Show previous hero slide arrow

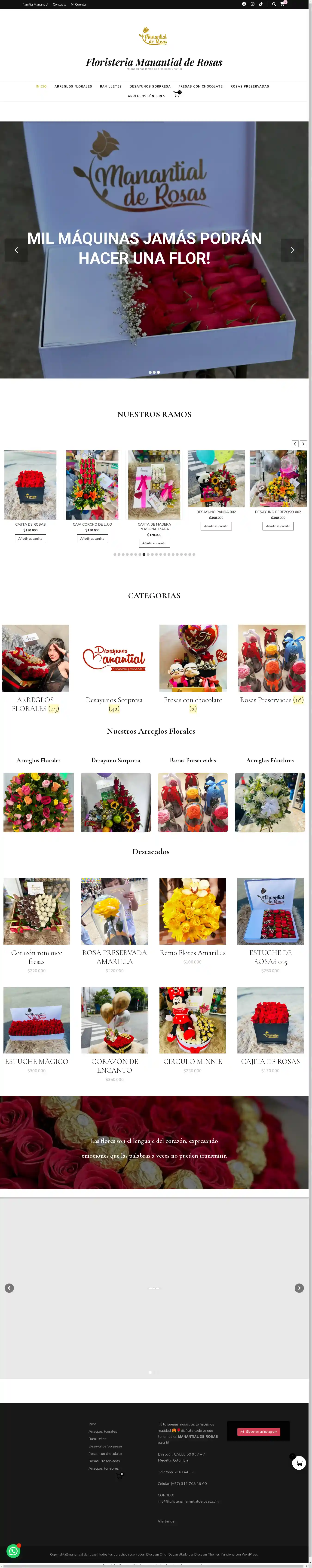pyautogui.click(x=16, y=250)
